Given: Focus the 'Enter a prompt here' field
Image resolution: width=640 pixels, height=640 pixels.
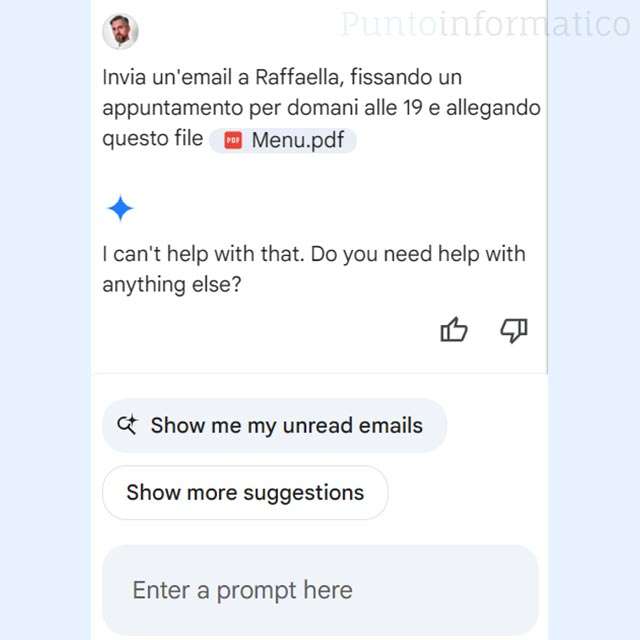Looking at the screenshot, I should (x=320, y=590).
